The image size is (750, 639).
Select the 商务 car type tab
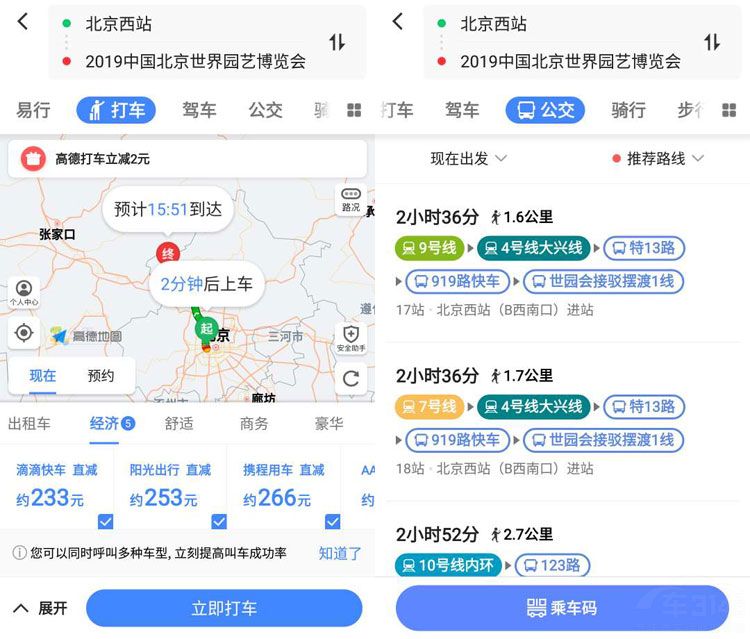(x=254, y=424)
